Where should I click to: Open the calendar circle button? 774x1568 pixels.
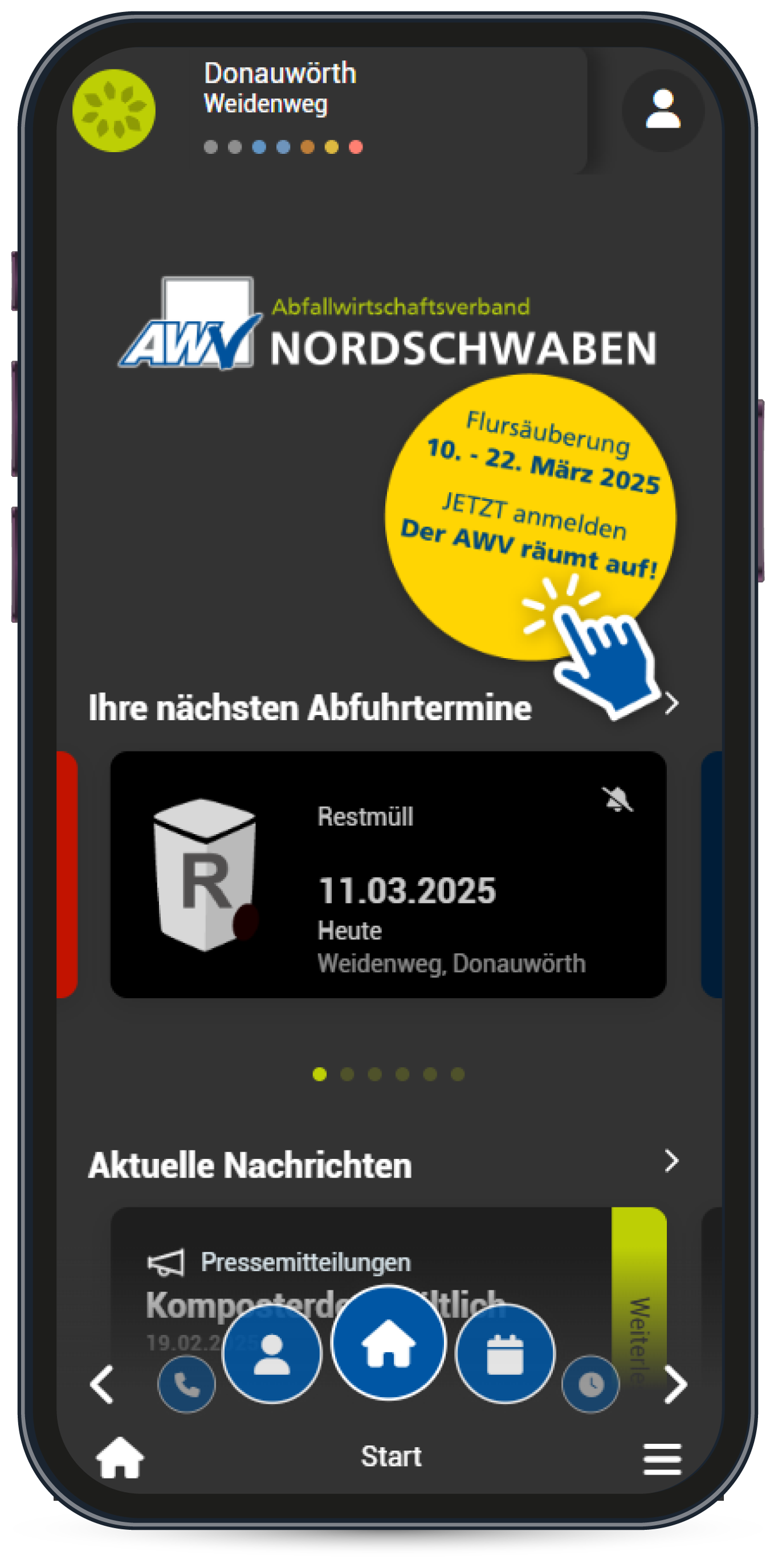coord(505,1354)
